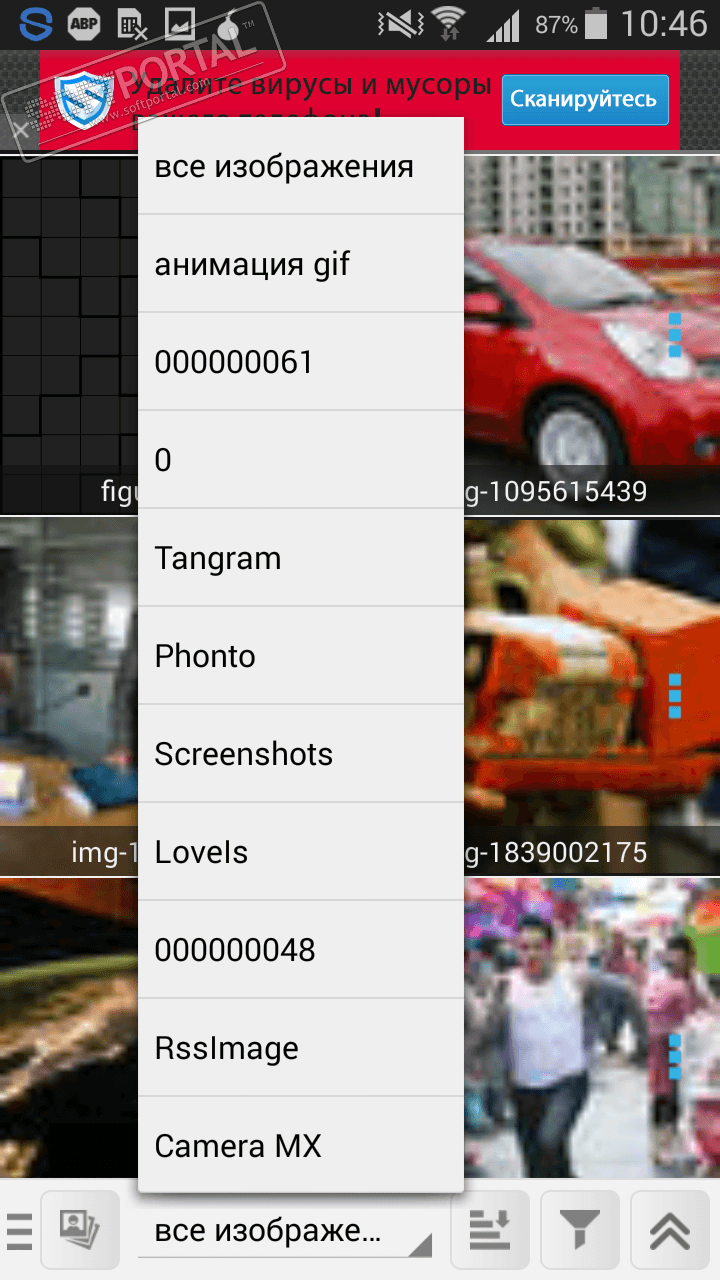
Task: Close the ad banner
Action: point(19,130)
